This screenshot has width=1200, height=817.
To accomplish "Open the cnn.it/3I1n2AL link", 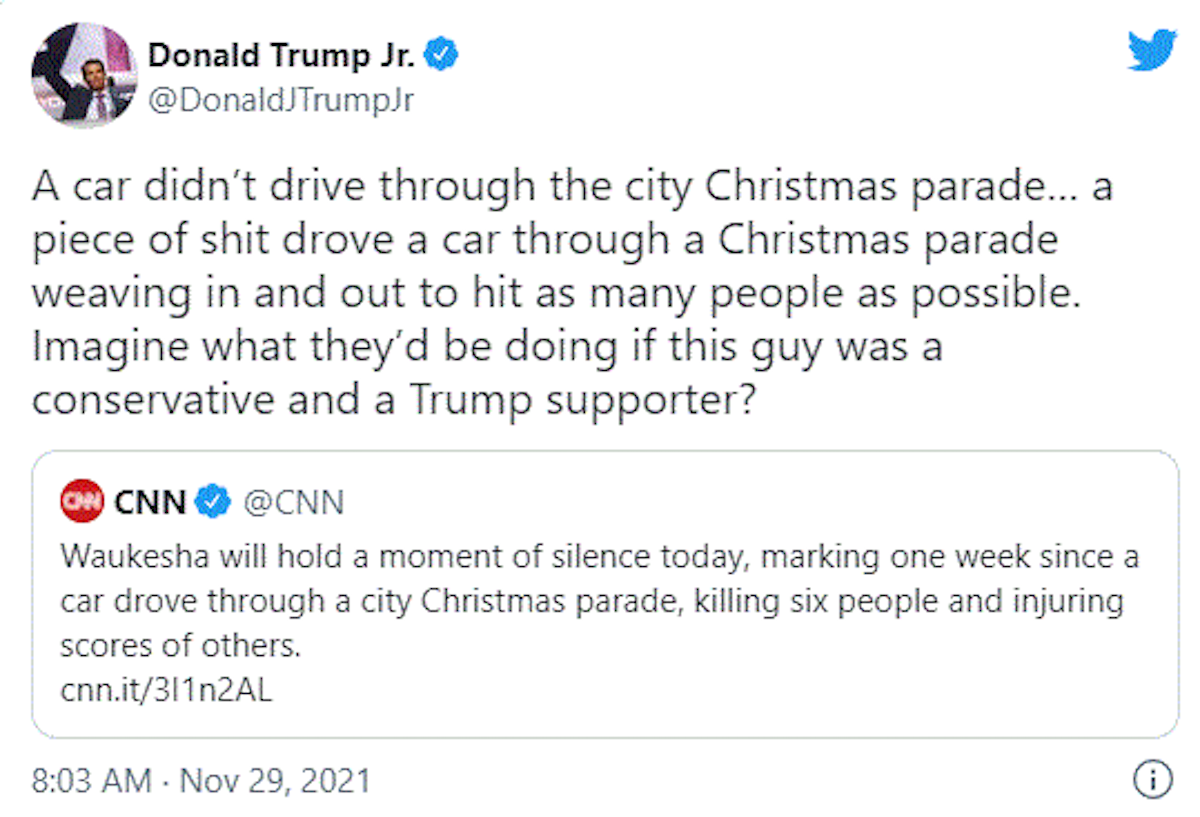I will pyautogui.click(x=166, y=690).
